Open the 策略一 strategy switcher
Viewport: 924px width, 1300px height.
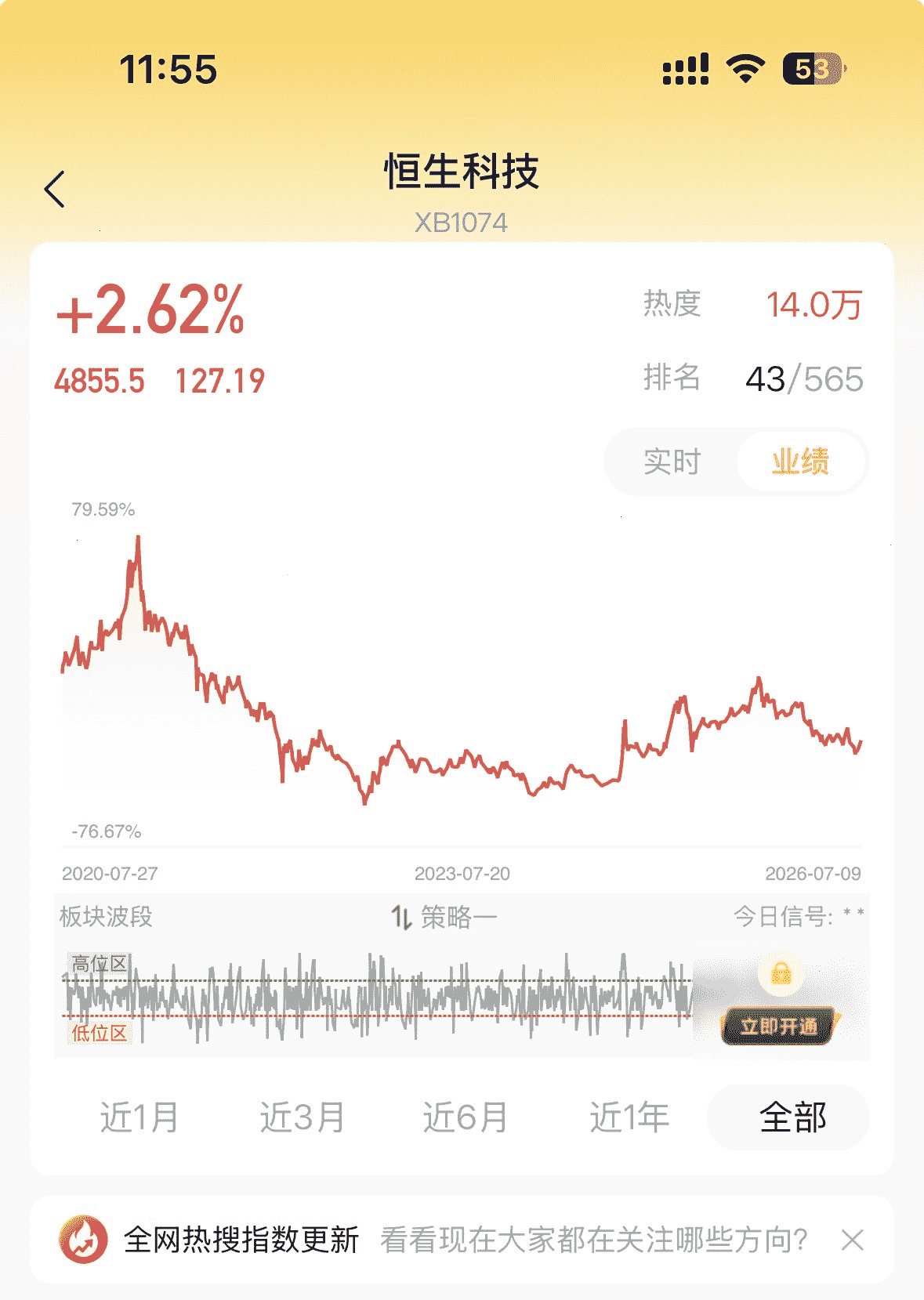[444, 916]
